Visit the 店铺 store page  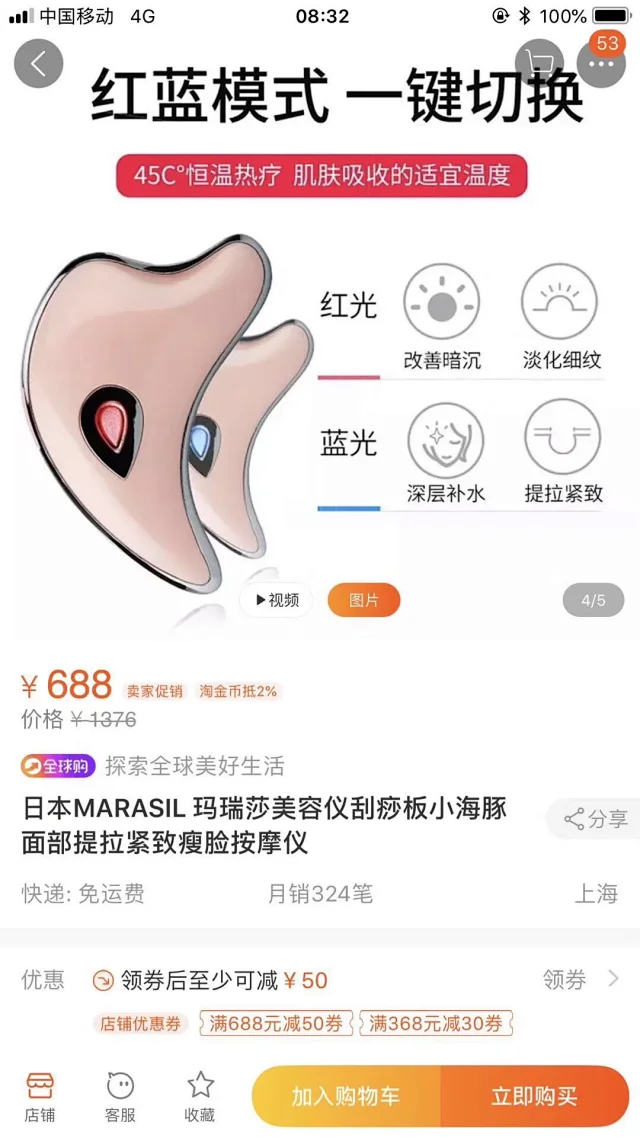(40, 1097)
